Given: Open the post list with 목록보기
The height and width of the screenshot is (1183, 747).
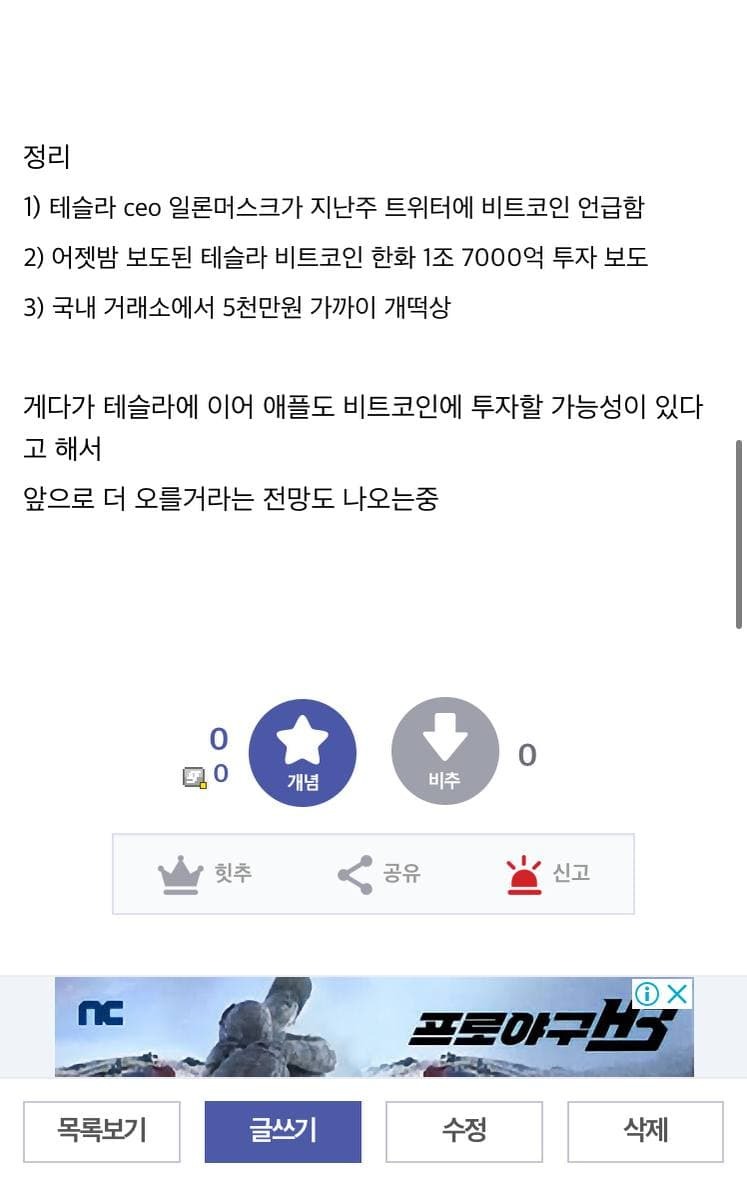Looking at the screenshot, I should click(101, 1131).
